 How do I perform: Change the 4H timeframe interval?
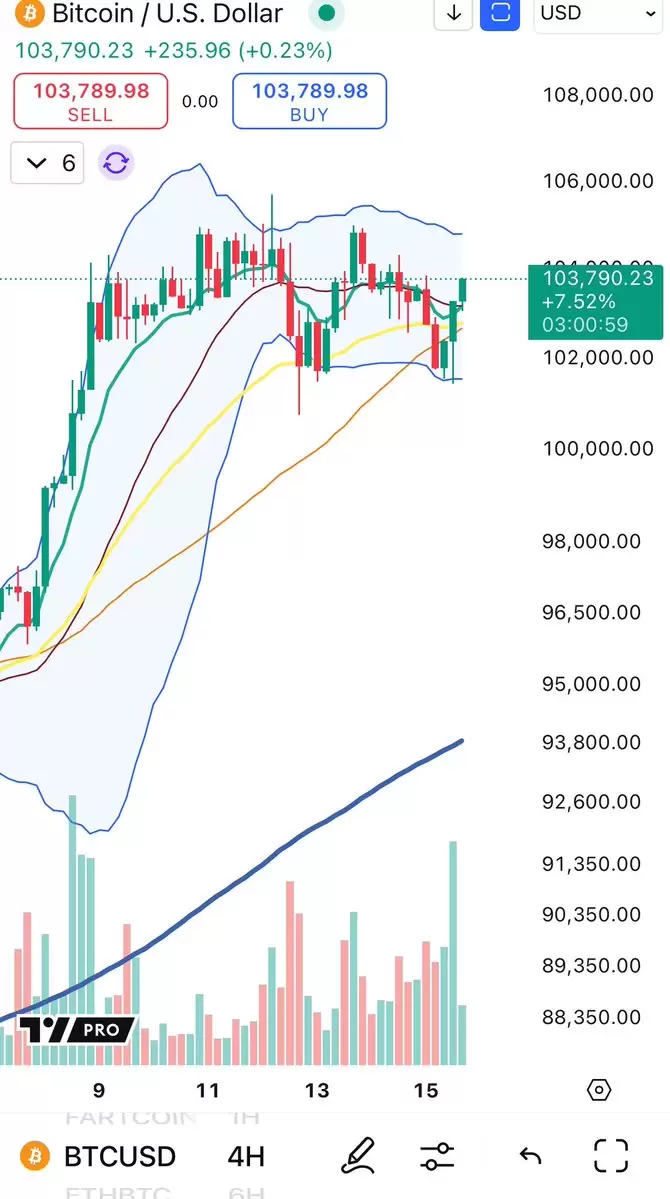click(x=246, y=1155)
